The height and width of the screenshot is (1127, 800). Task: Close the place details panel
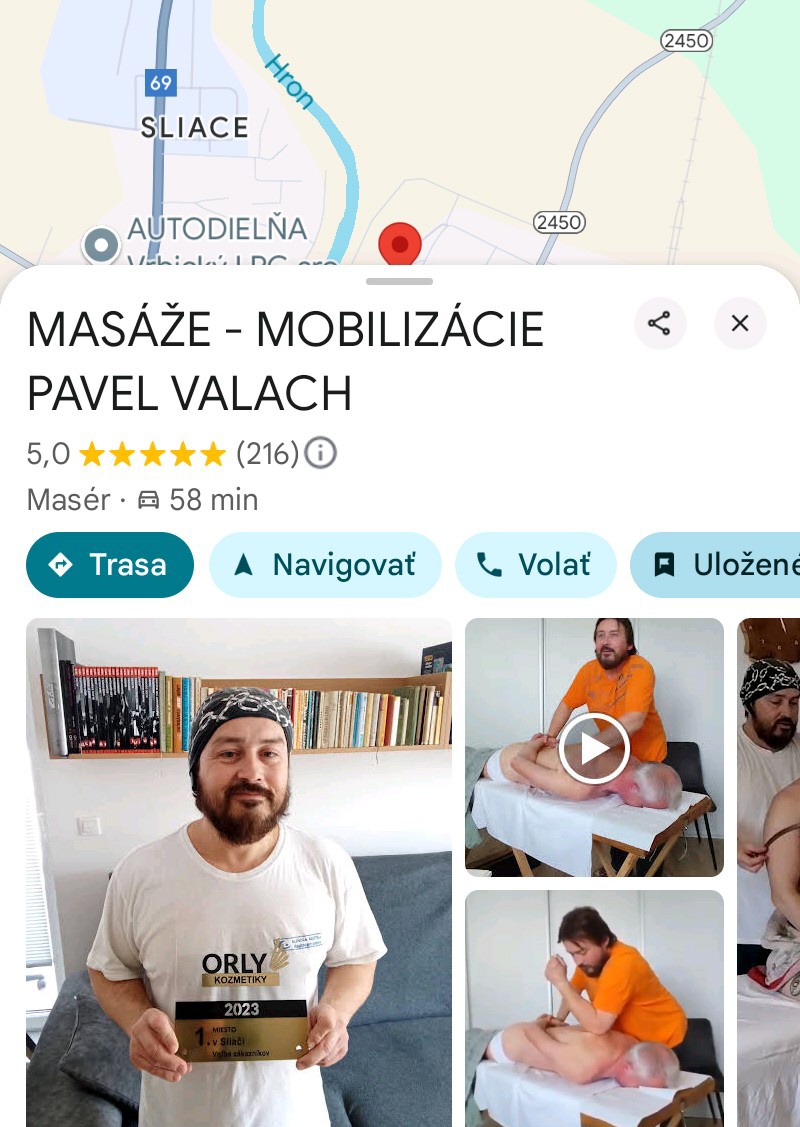click(x=740, y=323)
